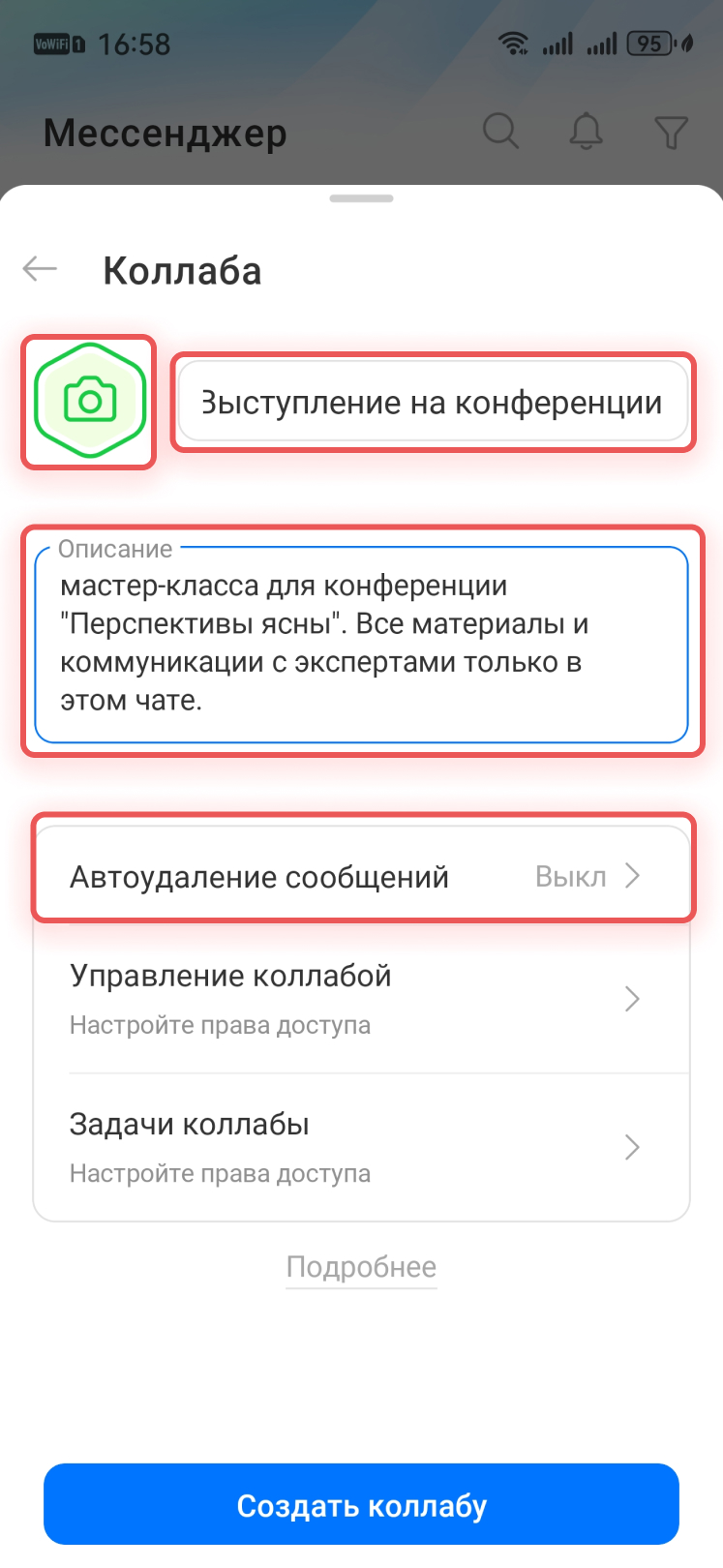Open the notifications bell

[x=586, y=132]
